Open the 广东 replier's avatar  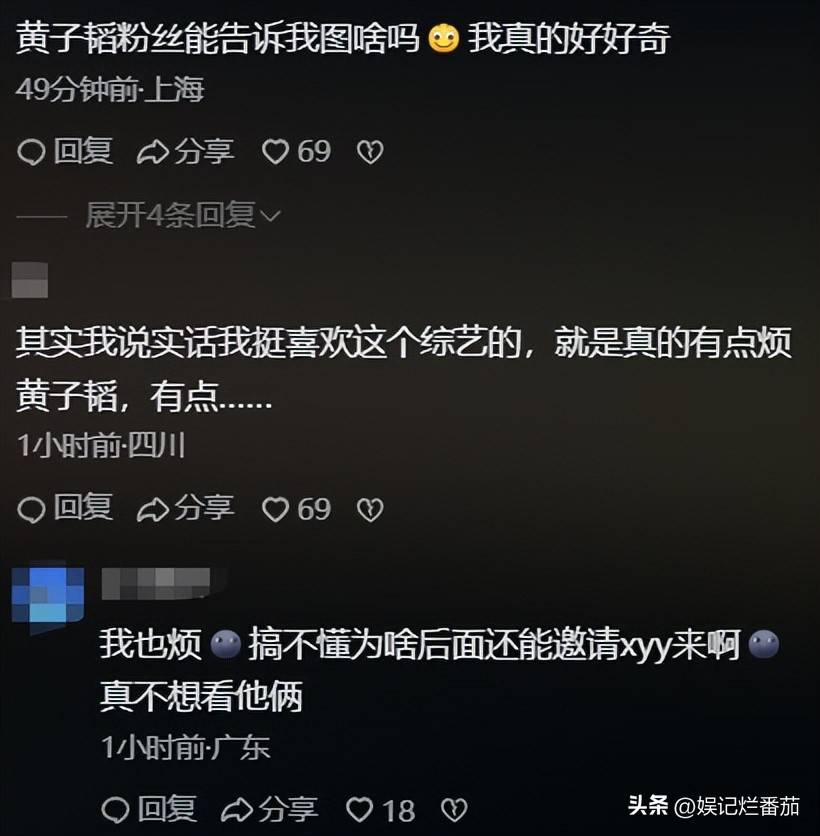[47, 598]
